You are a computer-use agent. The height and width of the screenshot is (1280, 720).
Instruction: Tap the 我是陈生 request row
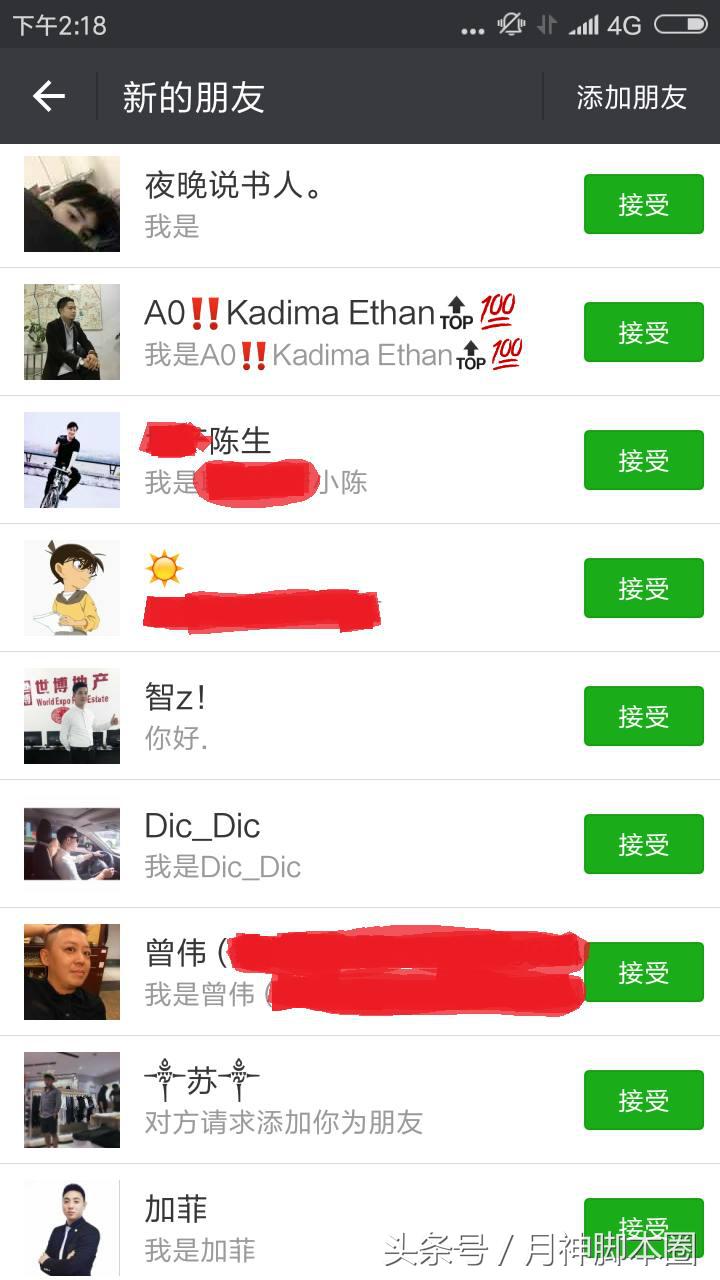pos(300,460)
